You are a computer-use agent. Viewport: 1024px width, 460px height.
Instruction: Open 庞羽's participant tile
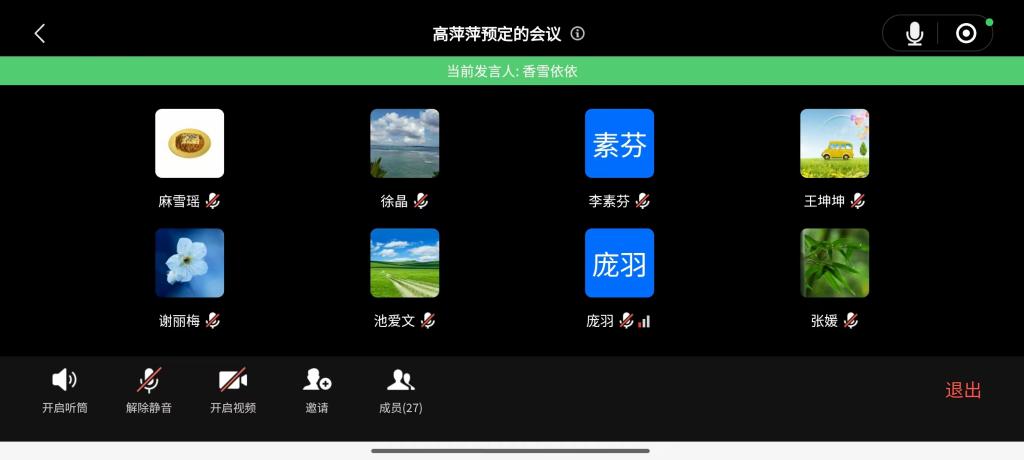pyautogui.click(x=619, y=263)
